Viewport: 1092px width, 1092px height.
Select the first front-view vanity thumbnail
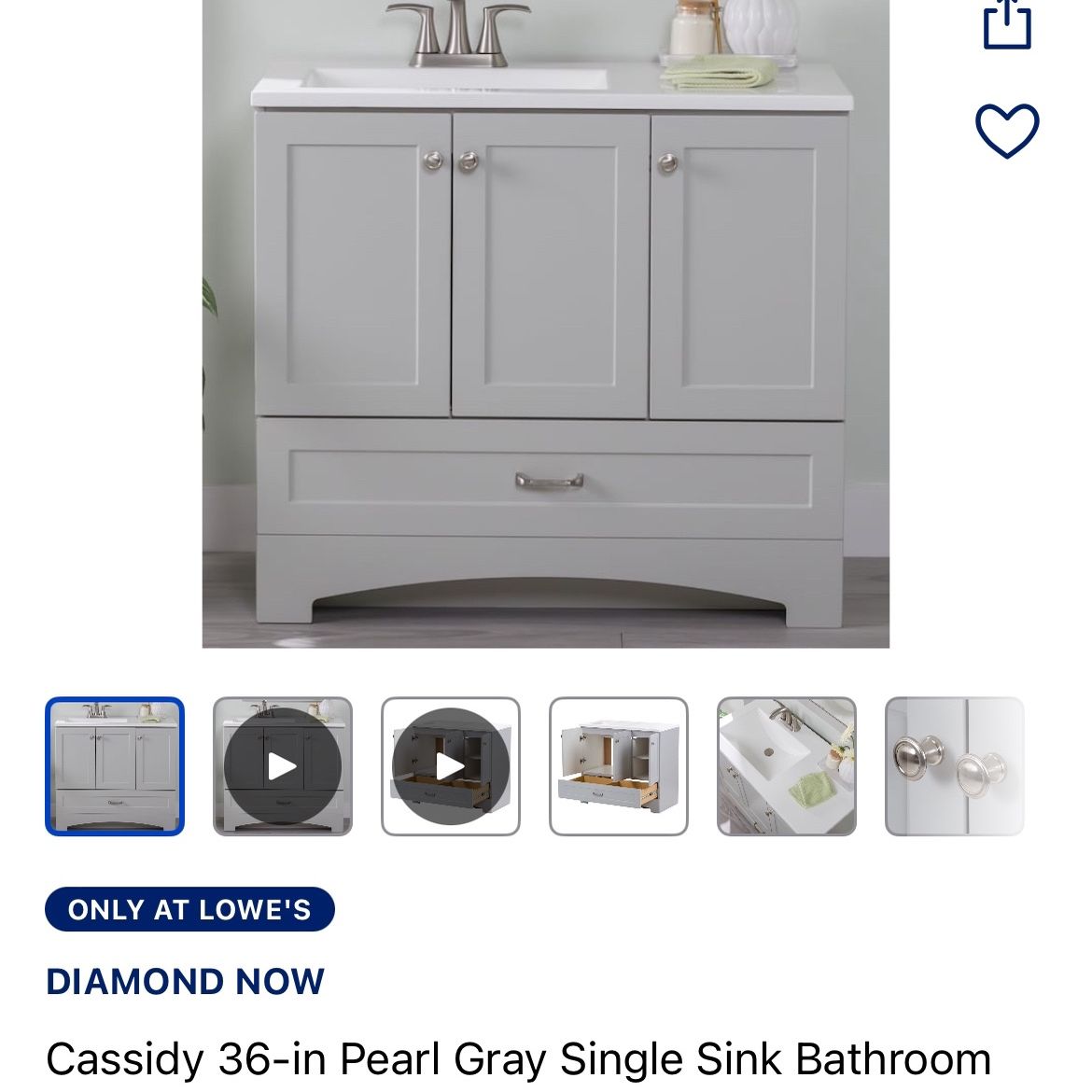tap(115, 766)
